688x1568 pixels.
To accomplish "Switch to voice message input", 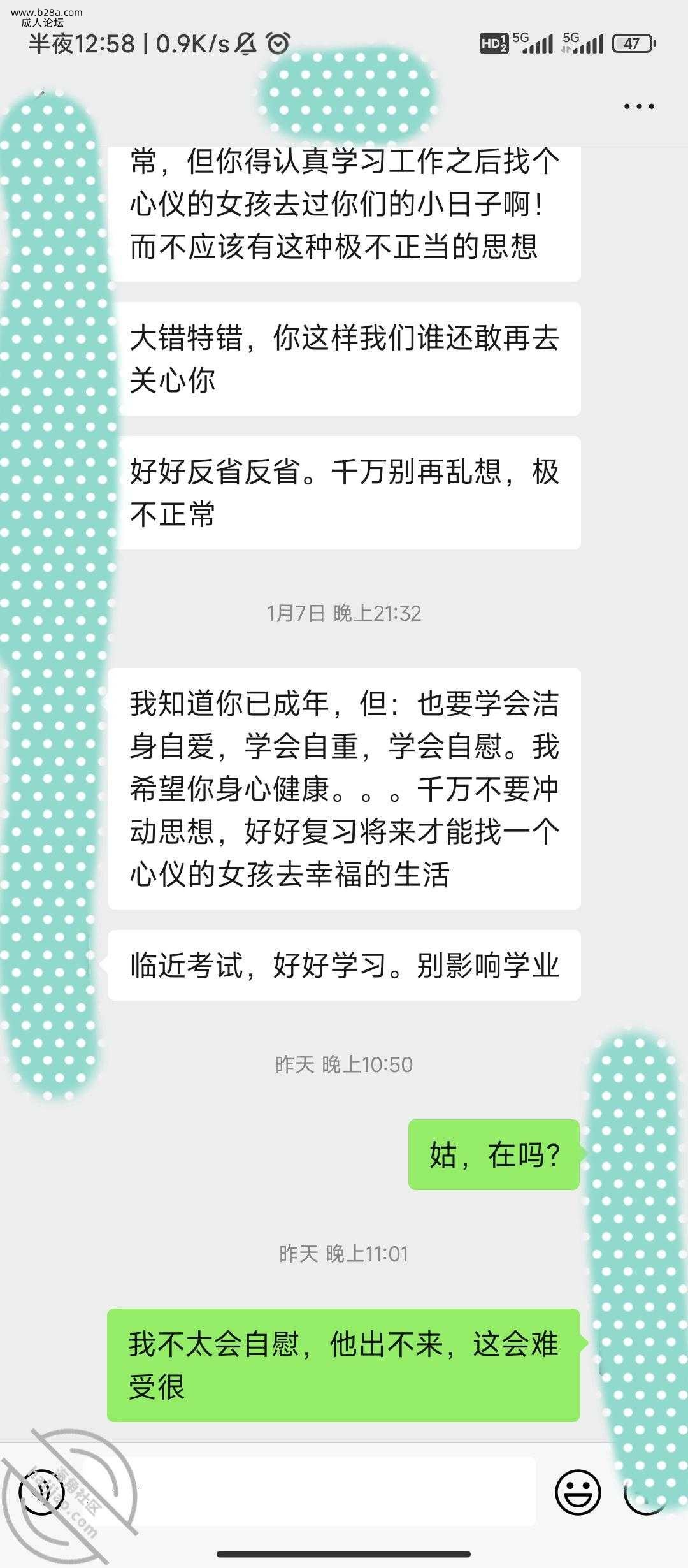I will (x=41, y=1491).
